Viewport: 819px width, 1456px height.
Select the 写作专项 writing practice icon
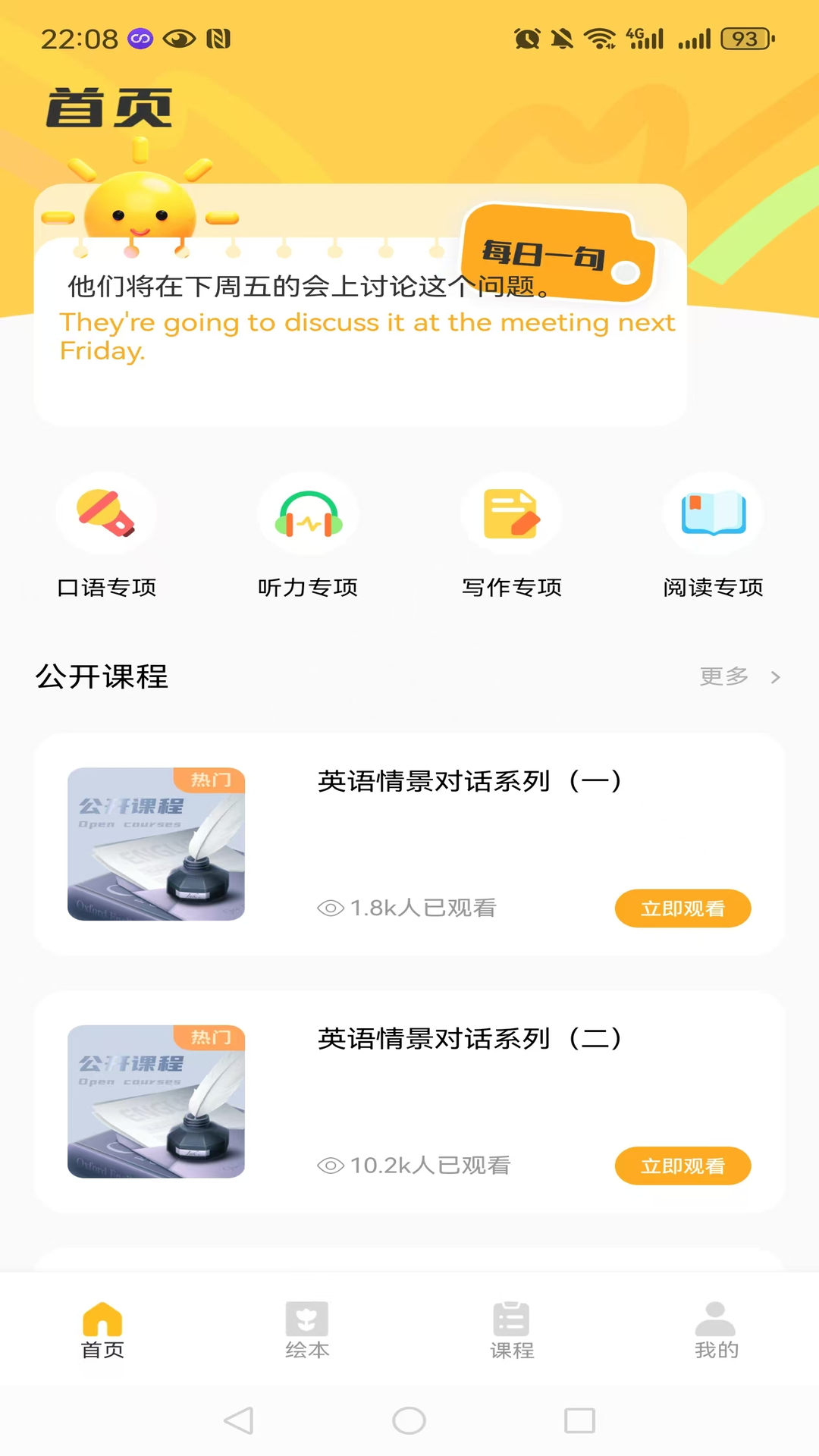pos(511,513)
